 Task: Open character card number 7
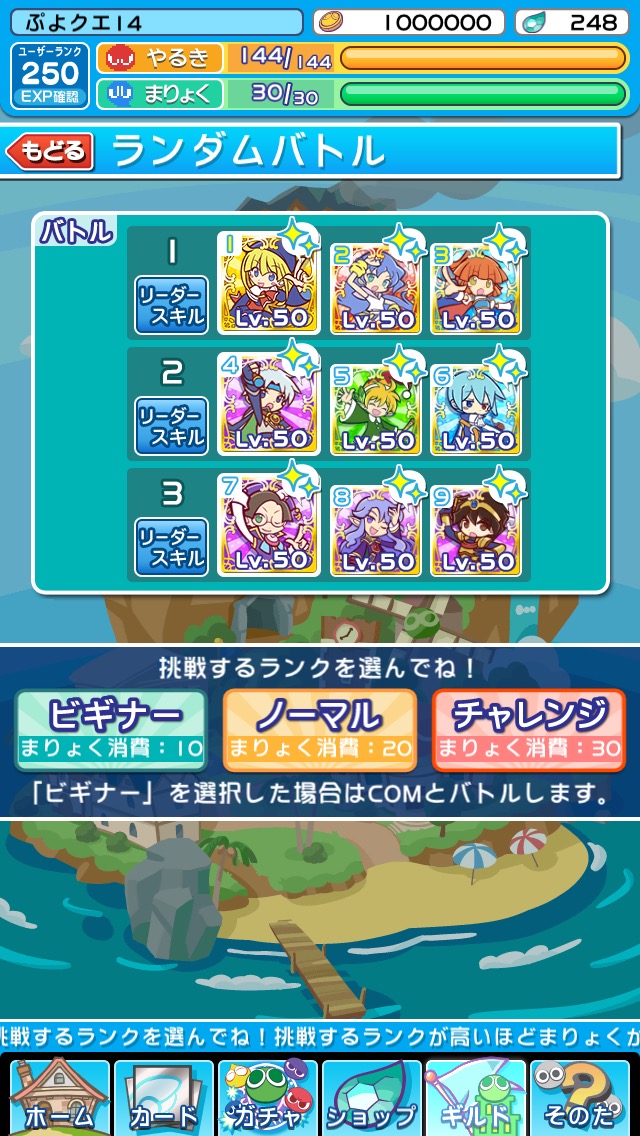coord(268,523)
